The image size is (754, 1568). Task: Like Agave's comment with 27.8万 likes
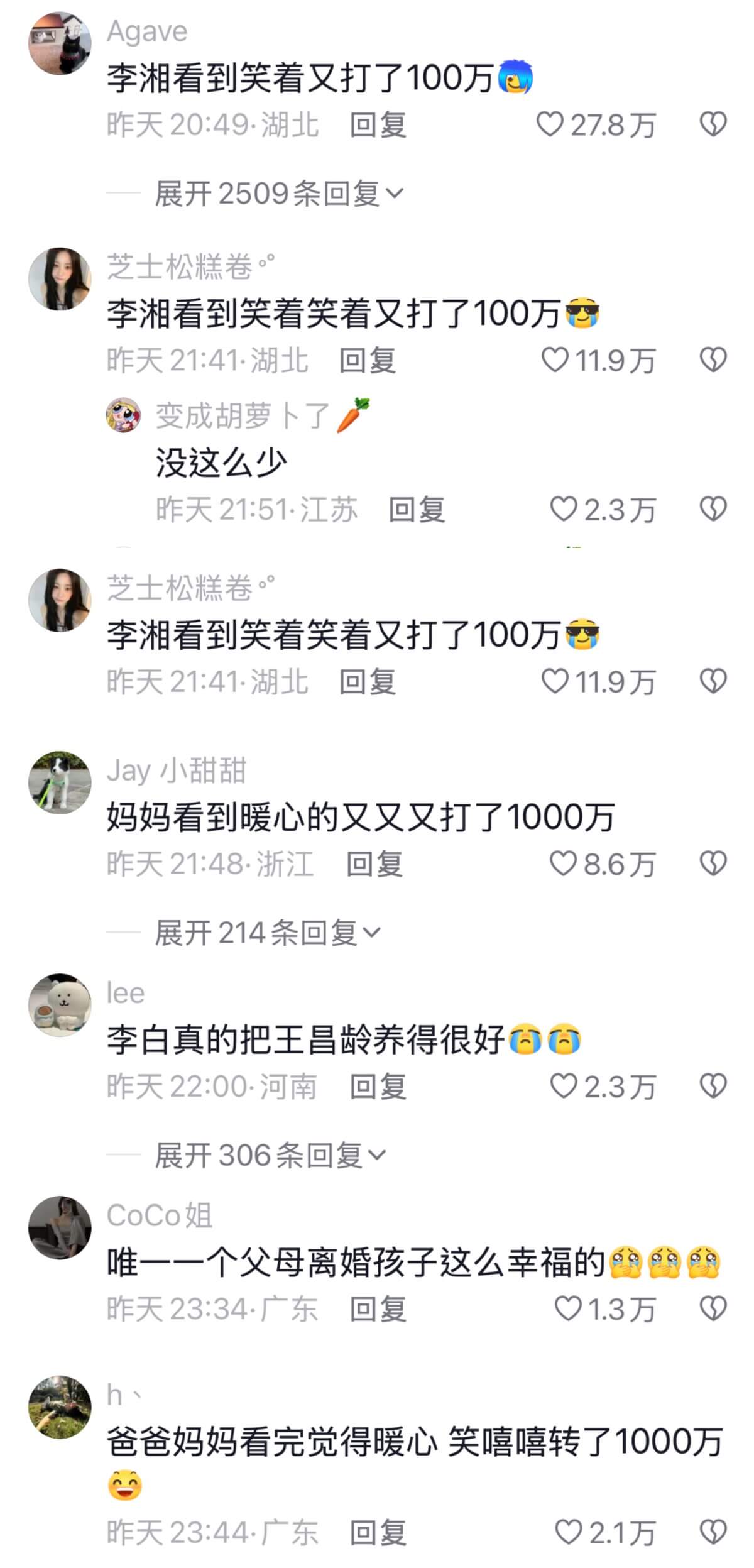click(x=550, y=124)
